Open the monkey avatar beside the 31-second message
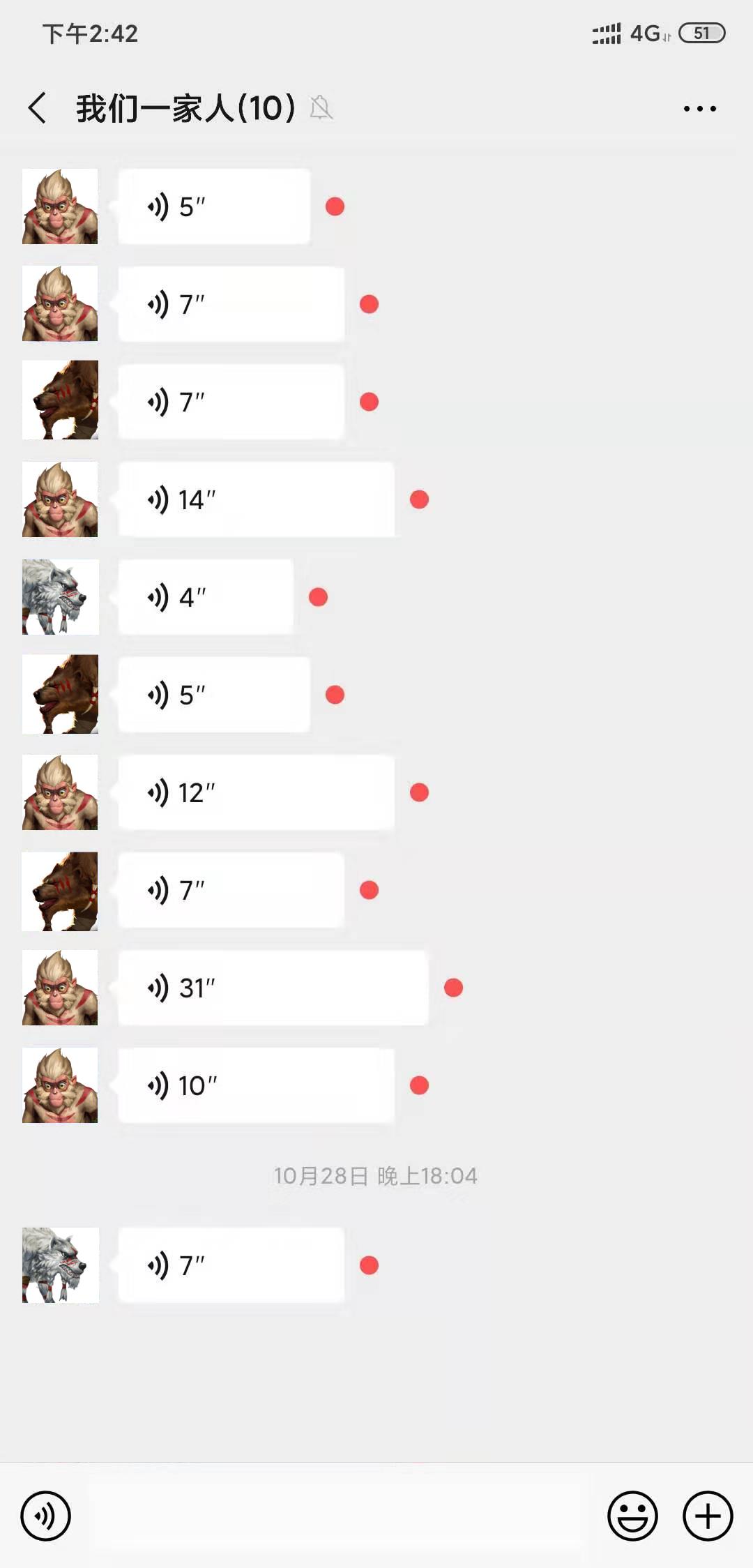Screen dimensions: 753x1568 (x=60, y=988)
